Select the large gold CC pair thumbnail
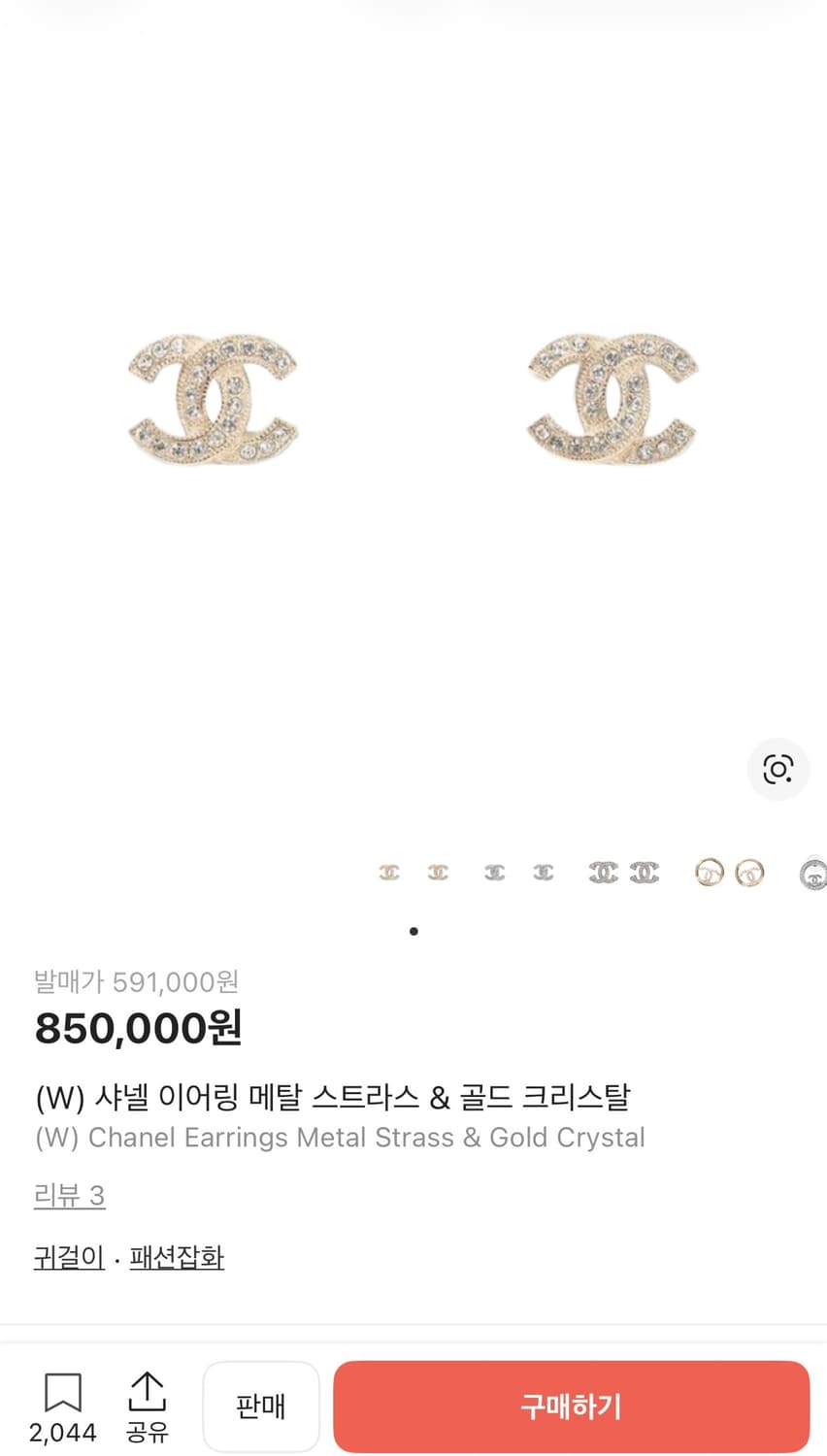 click(x=602, y=872)
